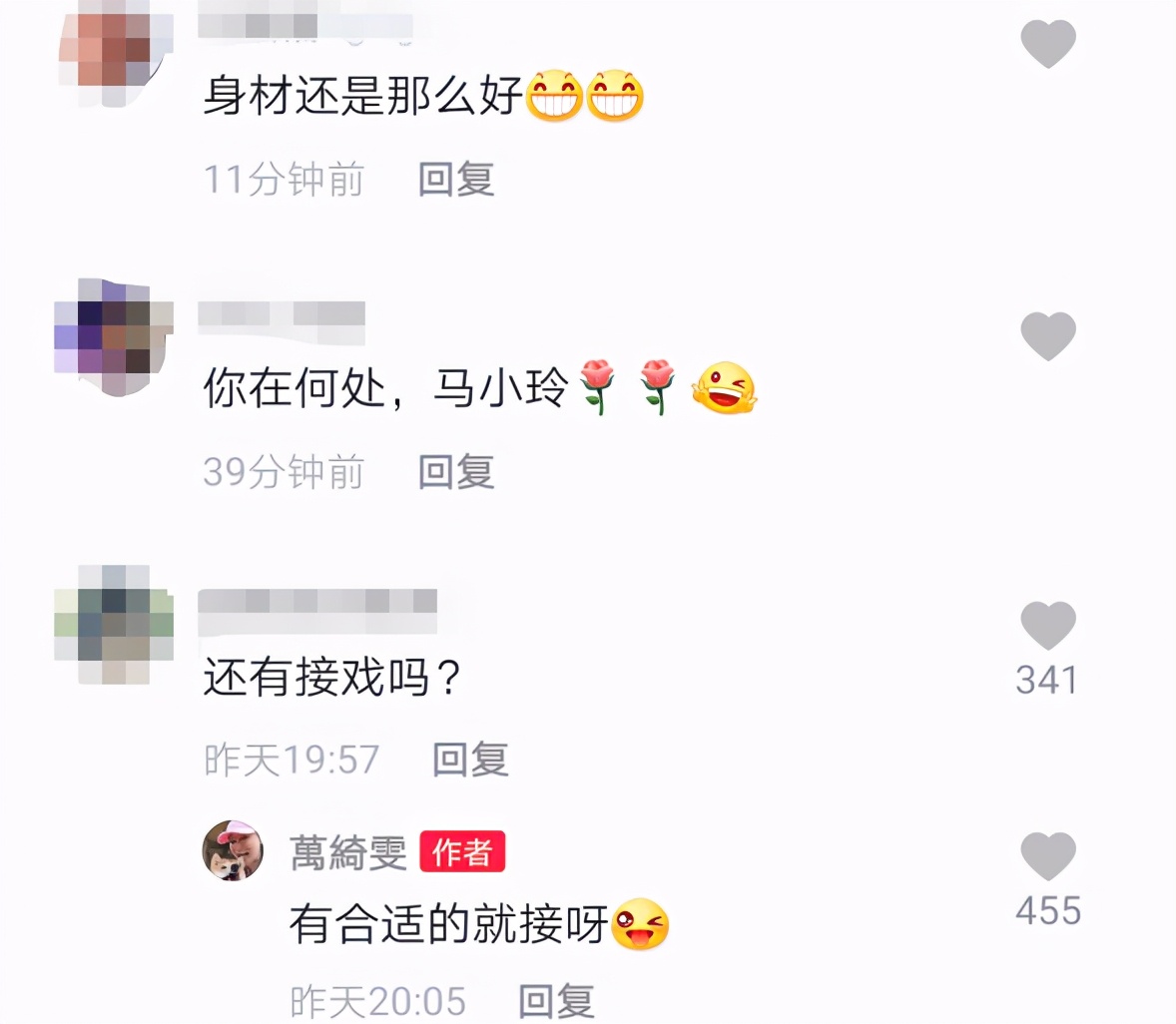Open the 萬綺雯 username link
The width and height of the screenshot is (1176, 1024).
[x=348, y=853]
